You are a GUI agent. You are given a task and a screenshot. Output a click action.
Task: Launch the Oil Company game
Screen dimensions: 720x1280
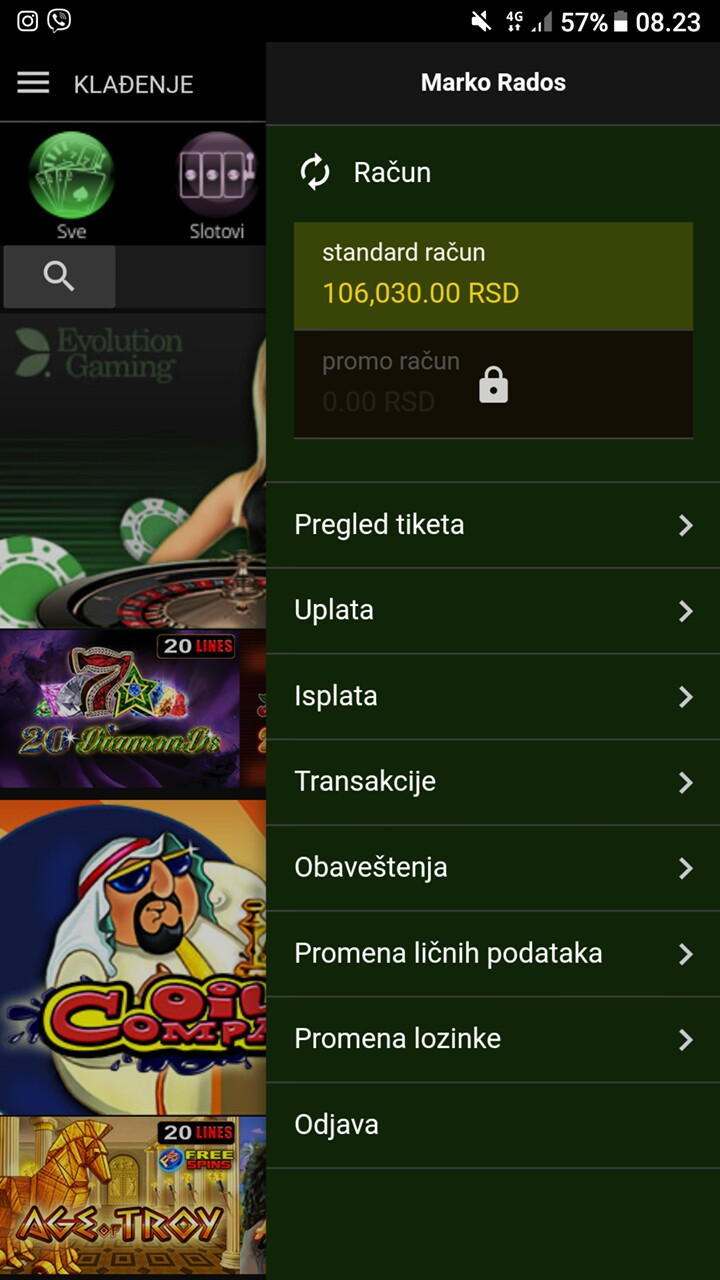click(132, 955)
